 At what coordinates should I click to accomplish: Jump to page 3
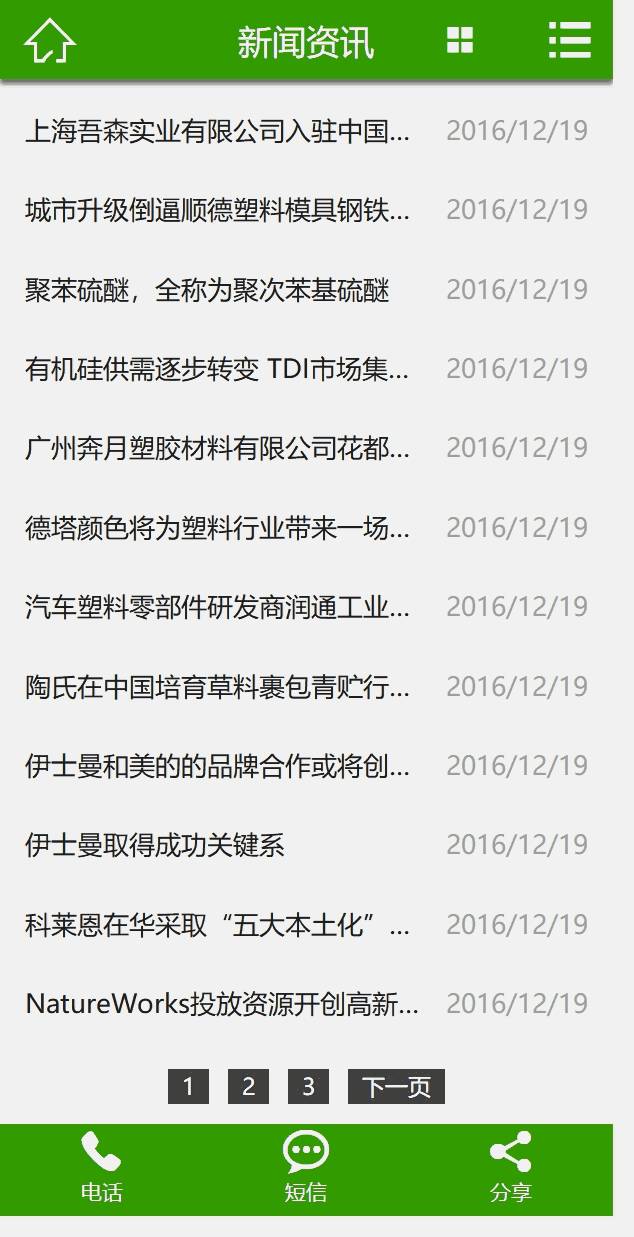coord(308,1087)
